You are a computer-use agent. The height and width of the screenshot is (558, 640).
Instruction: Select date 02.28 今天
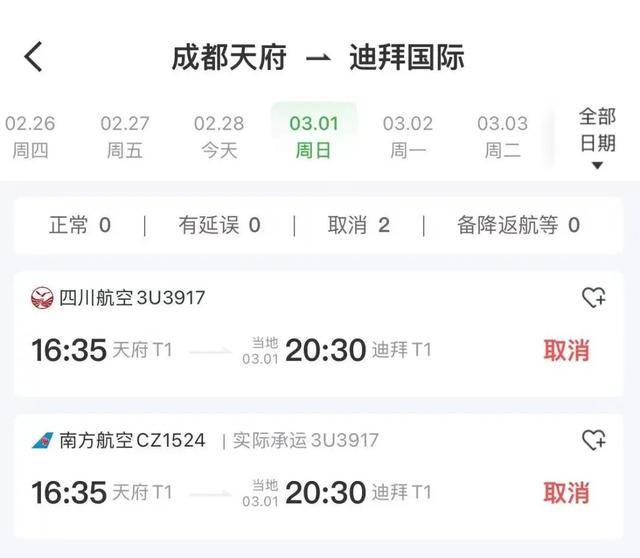[x=219, y=137]
